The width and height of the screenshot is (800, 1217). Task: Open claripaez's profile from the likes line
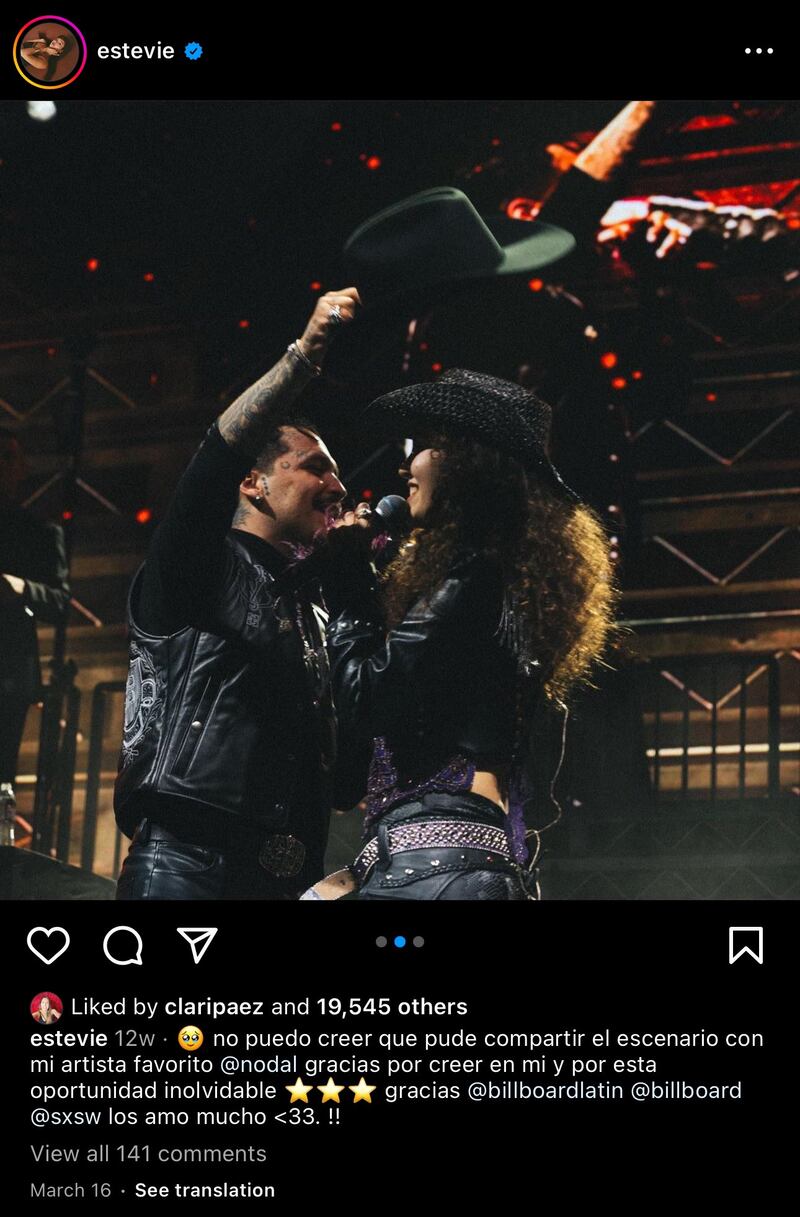click(213, 1006)
